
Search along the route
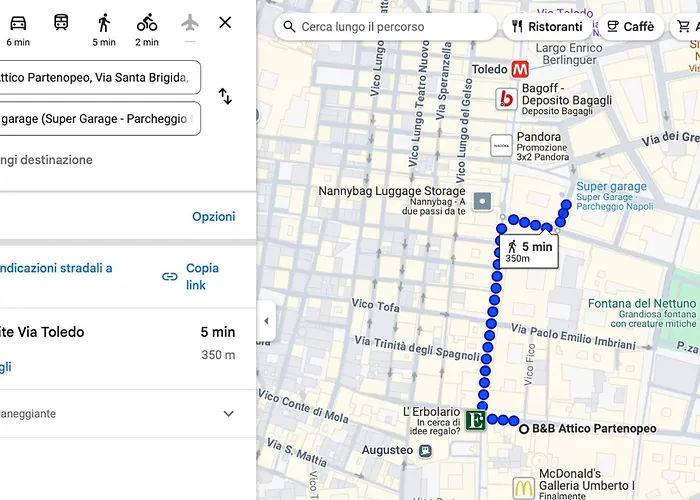(385, 27)
